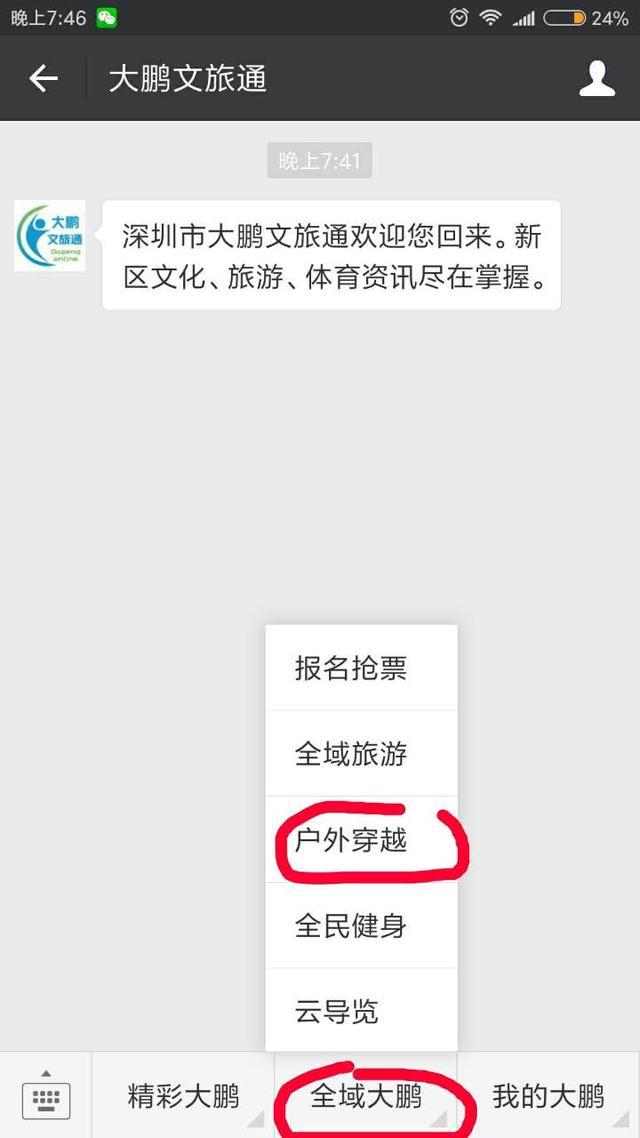Open the account profile icon
The height and width of the screenshot is (1138, 640).
coord(597,79)
